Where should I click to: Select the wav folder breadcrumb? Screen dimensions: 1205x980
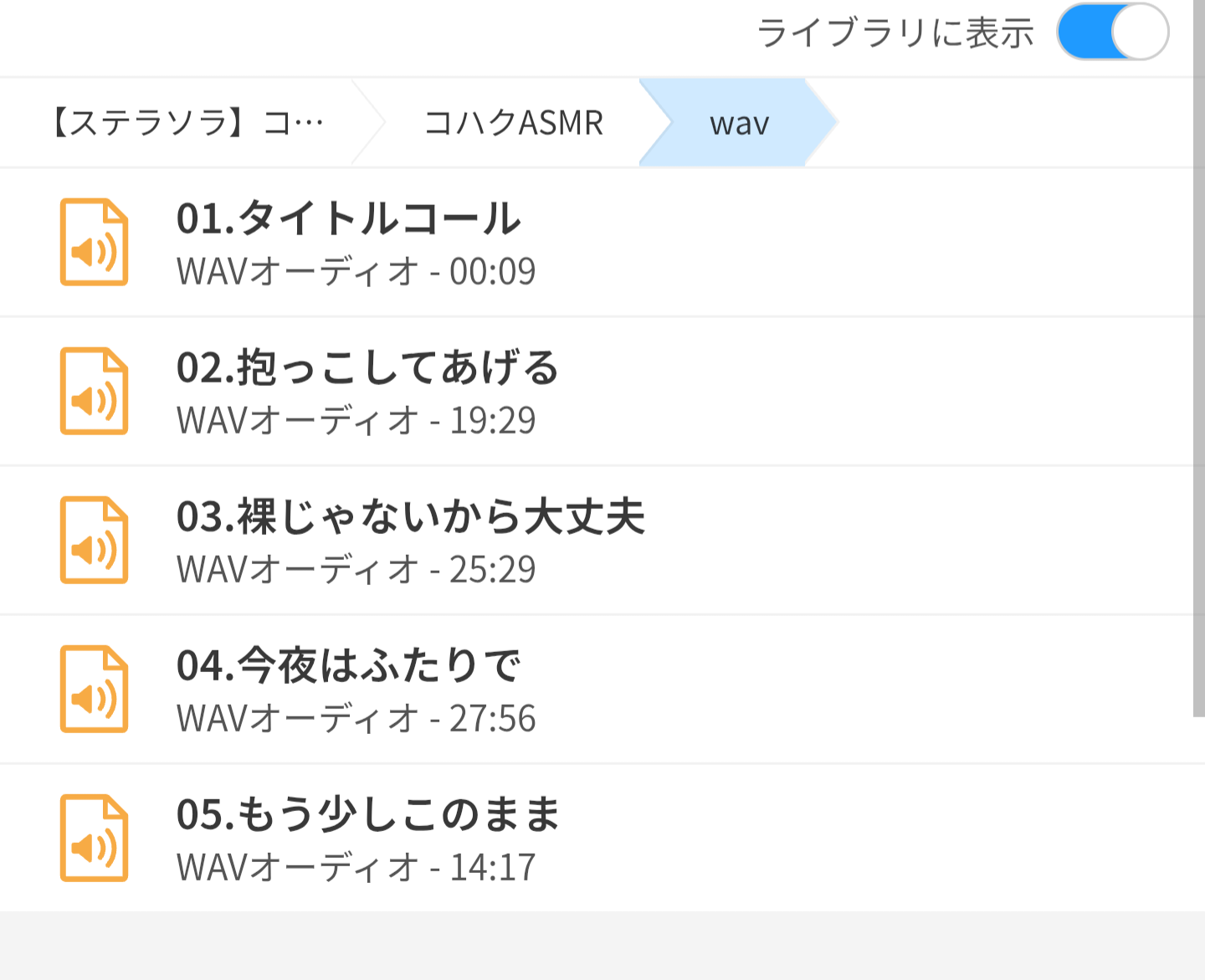738,123
